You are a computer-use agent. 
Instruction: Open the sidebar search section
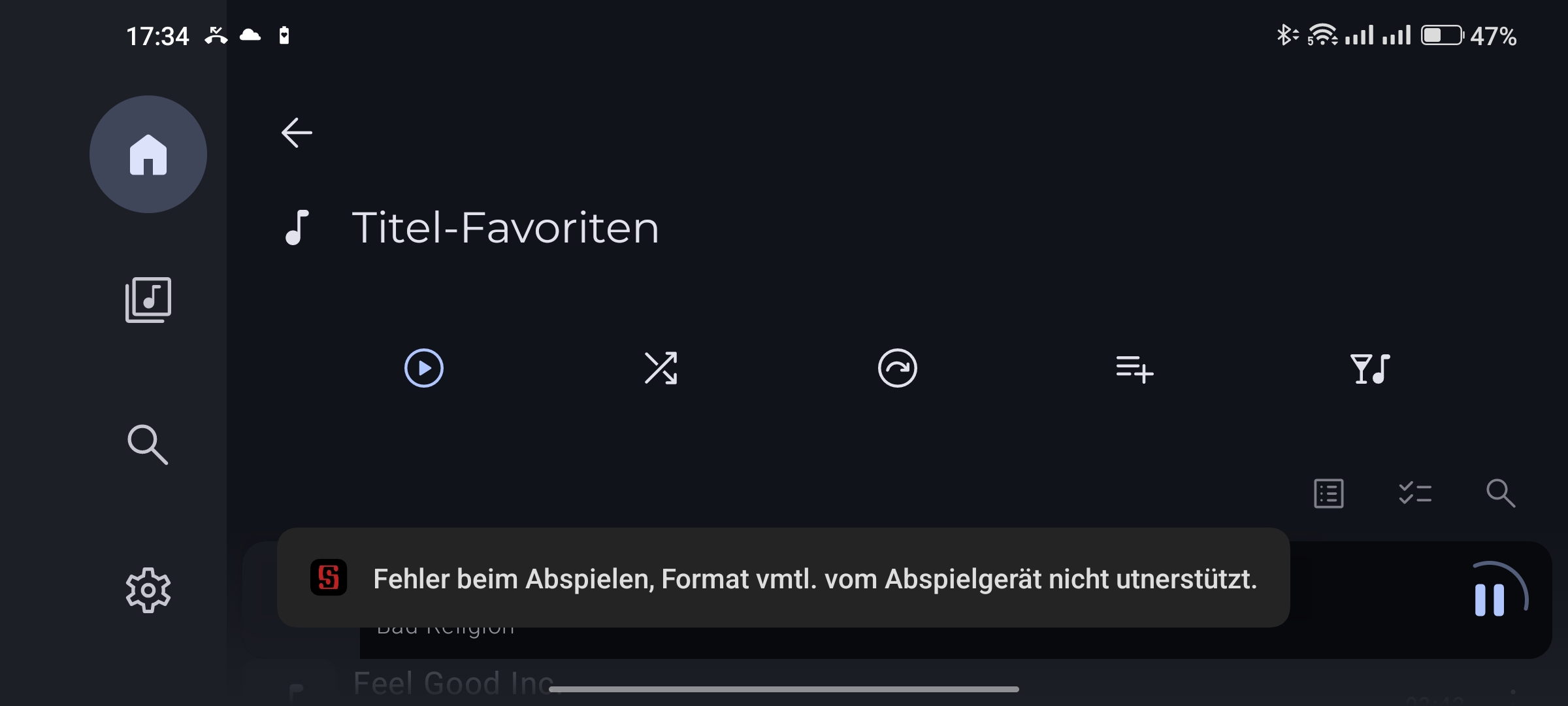coord(148,445)
